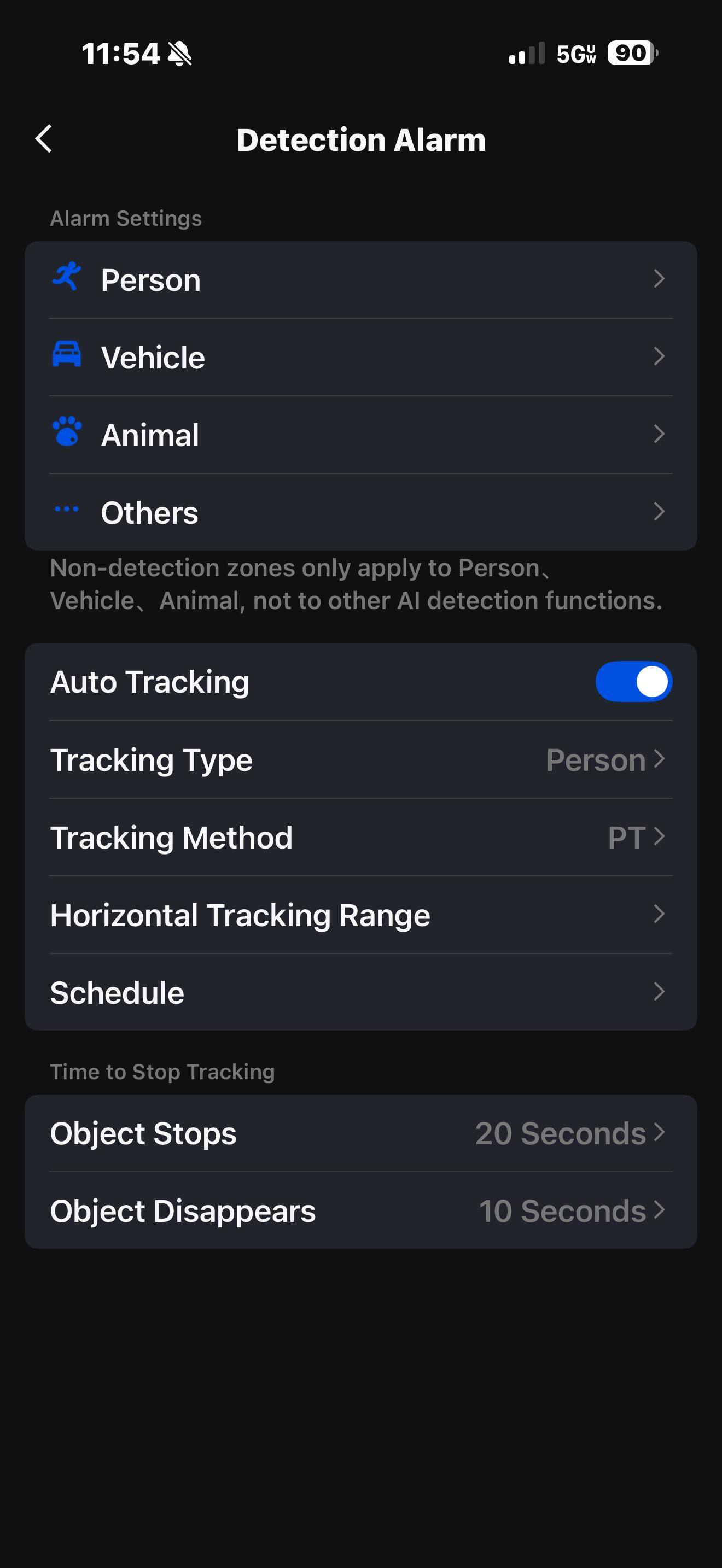Go back from Detection Alarm
Screen dimensions: 722x1568
[44, 139]
